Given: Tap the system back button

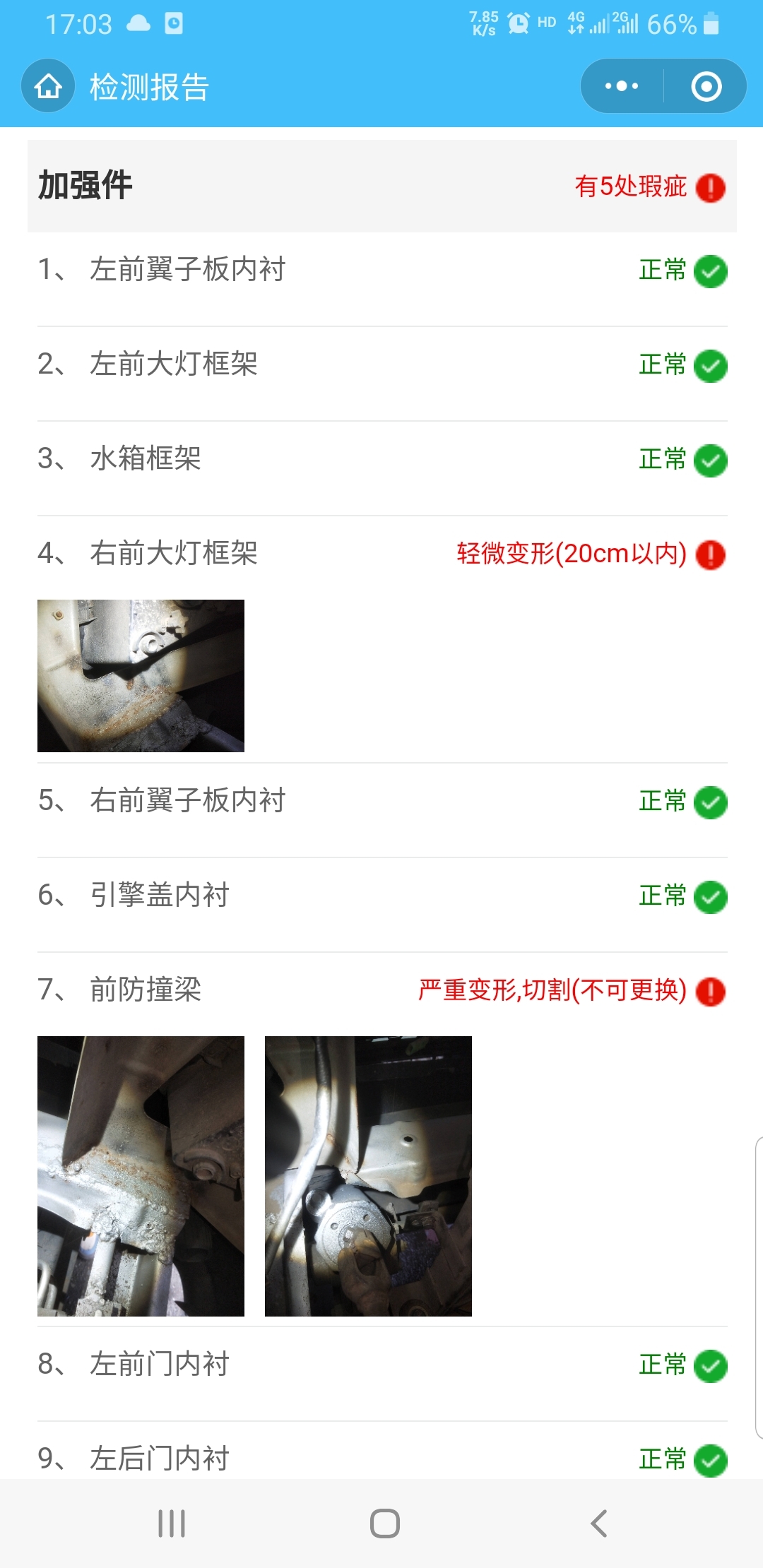Looking at the screenshot, I should point(598,1524).
